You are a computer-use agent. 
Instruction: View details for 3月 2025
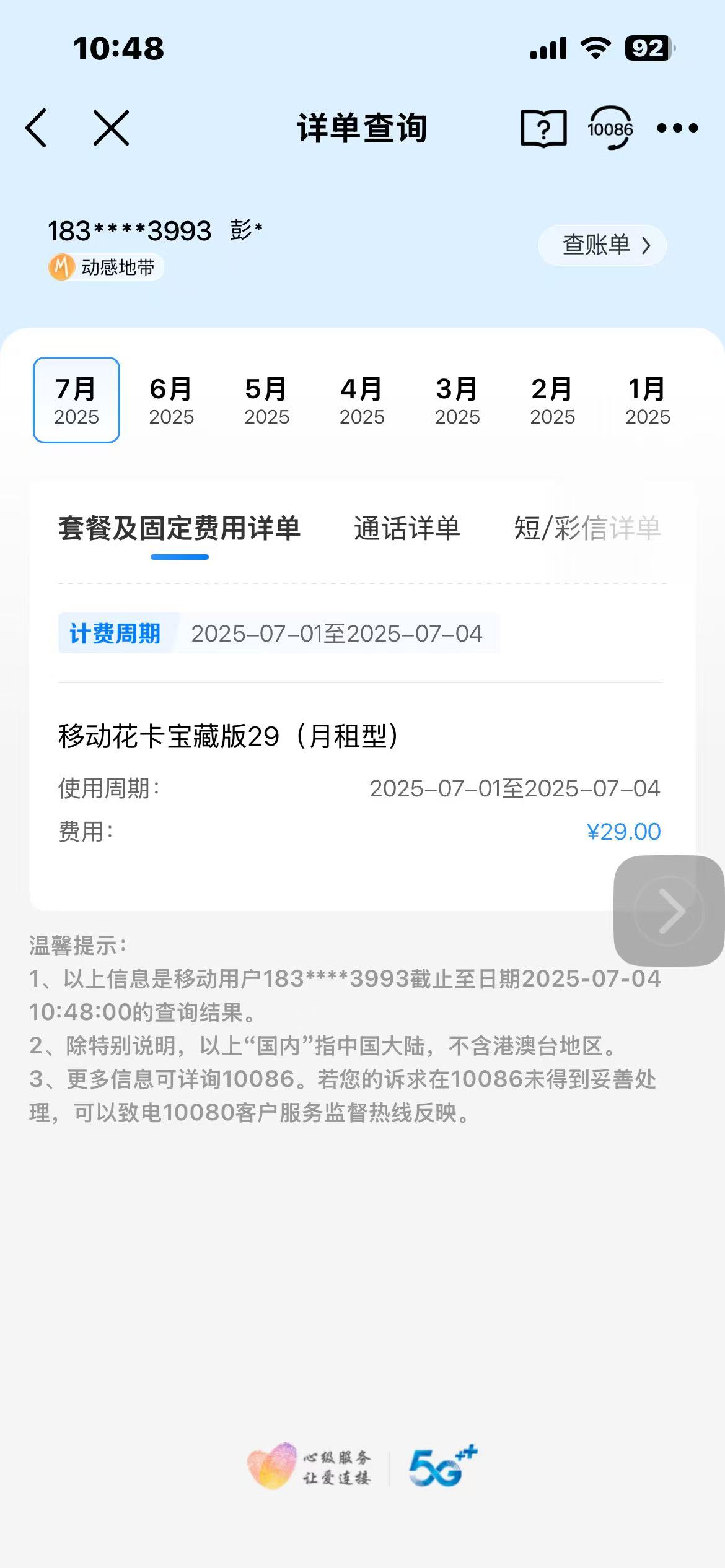(457, 400)
